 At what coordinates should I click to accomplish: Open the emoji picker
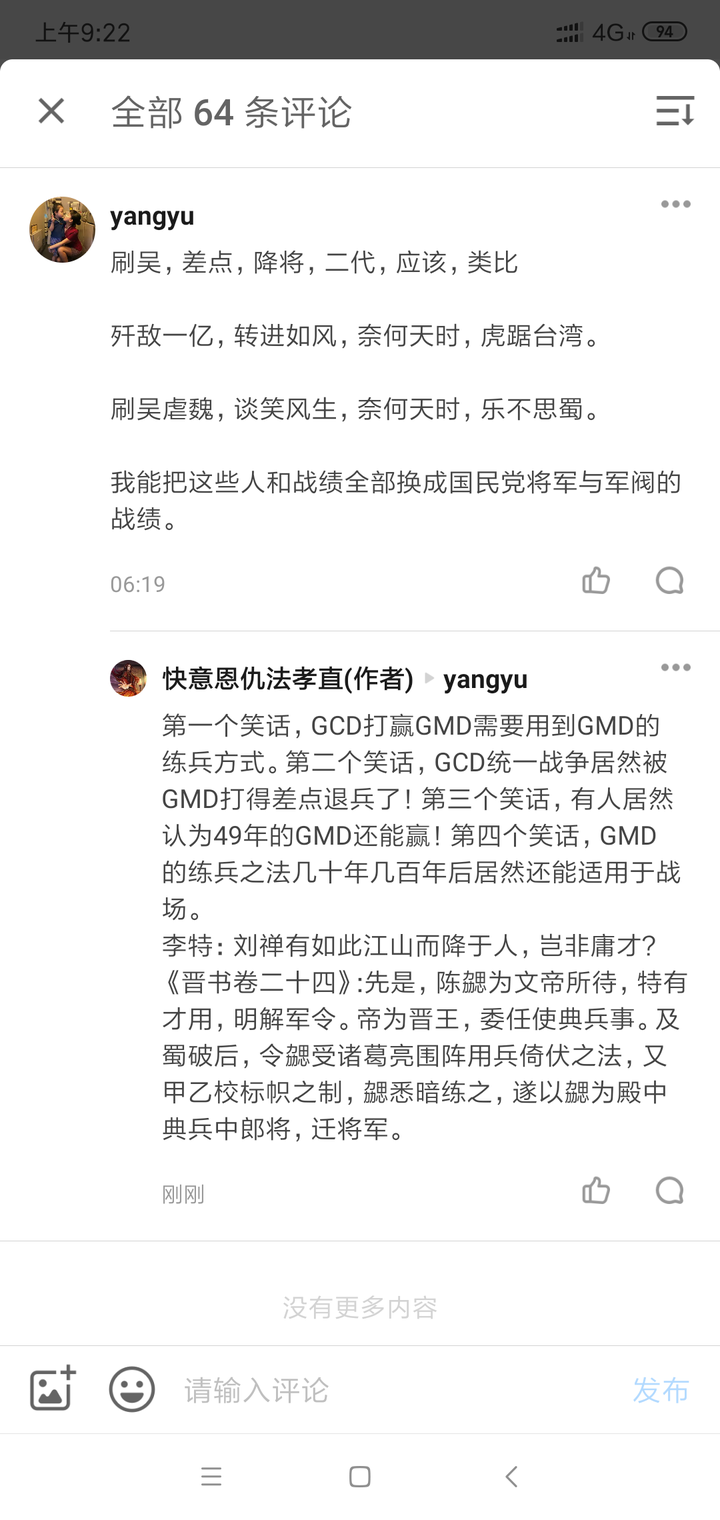pos(131,1388)
